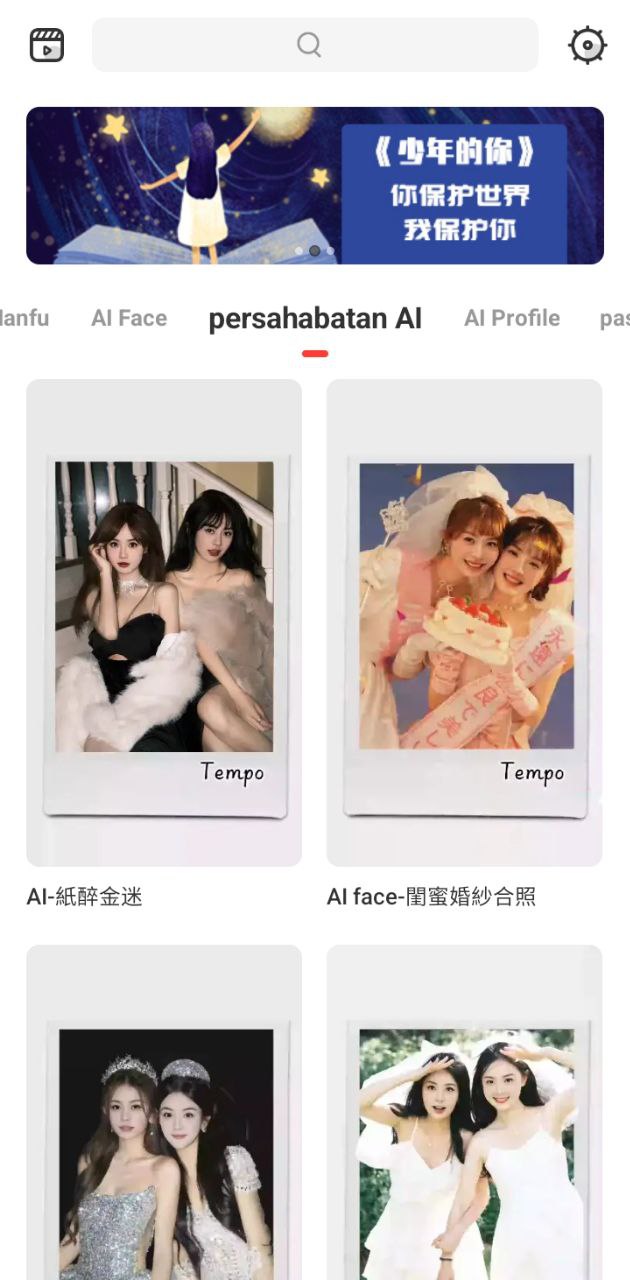Open the 少年的你 promotional banner
630x1280 pixels.
click(x=314, y=186)
